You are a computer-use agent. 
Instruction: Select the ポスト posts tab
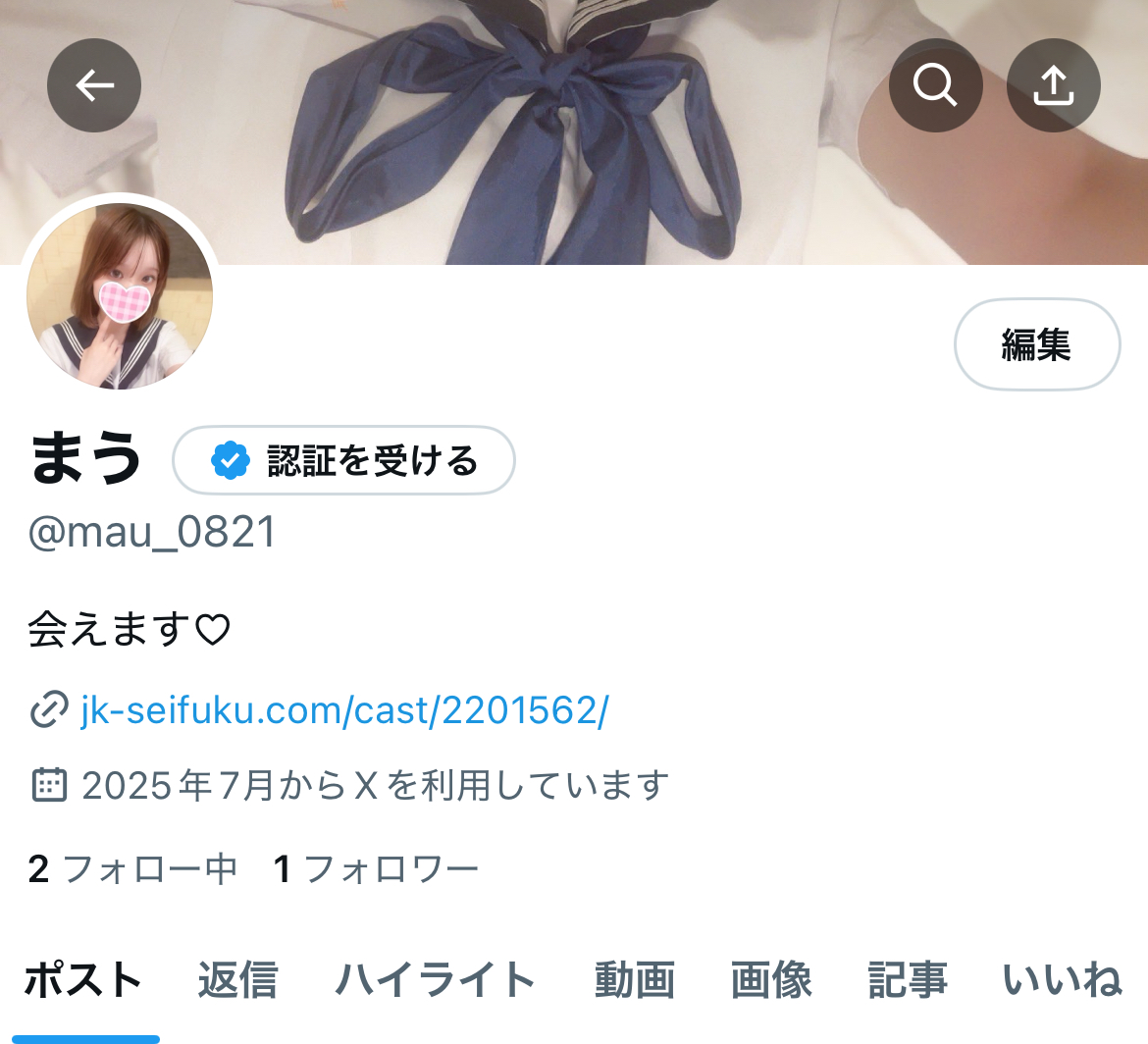tap(84, 979)
